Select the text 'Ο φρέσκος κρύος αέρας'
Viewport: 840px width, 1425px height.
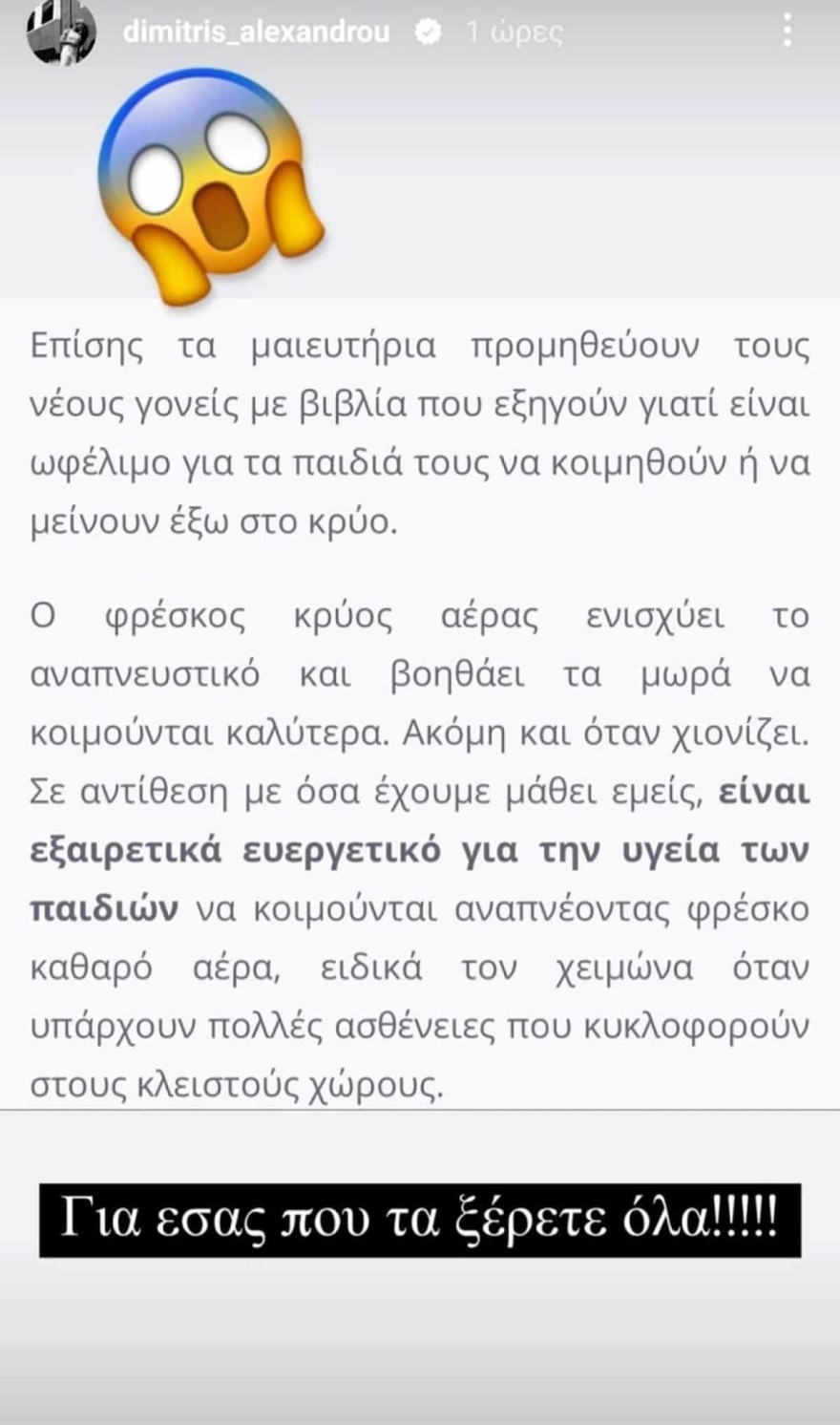[277, 619]
